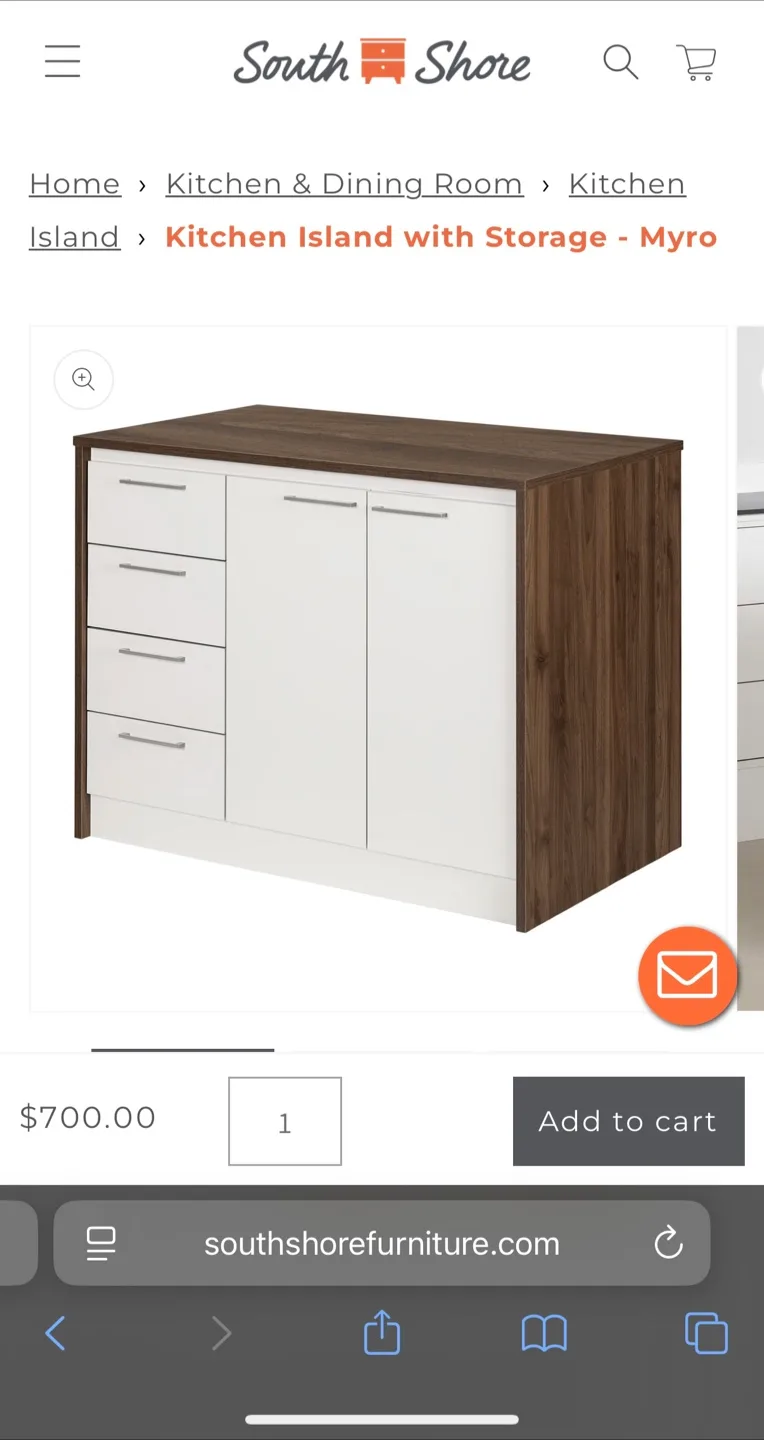Image resolution: width=764 pixels, height=1440 pixels.
Task: Visit the Kitchen Island category link
Action: (x=627, y=183)
